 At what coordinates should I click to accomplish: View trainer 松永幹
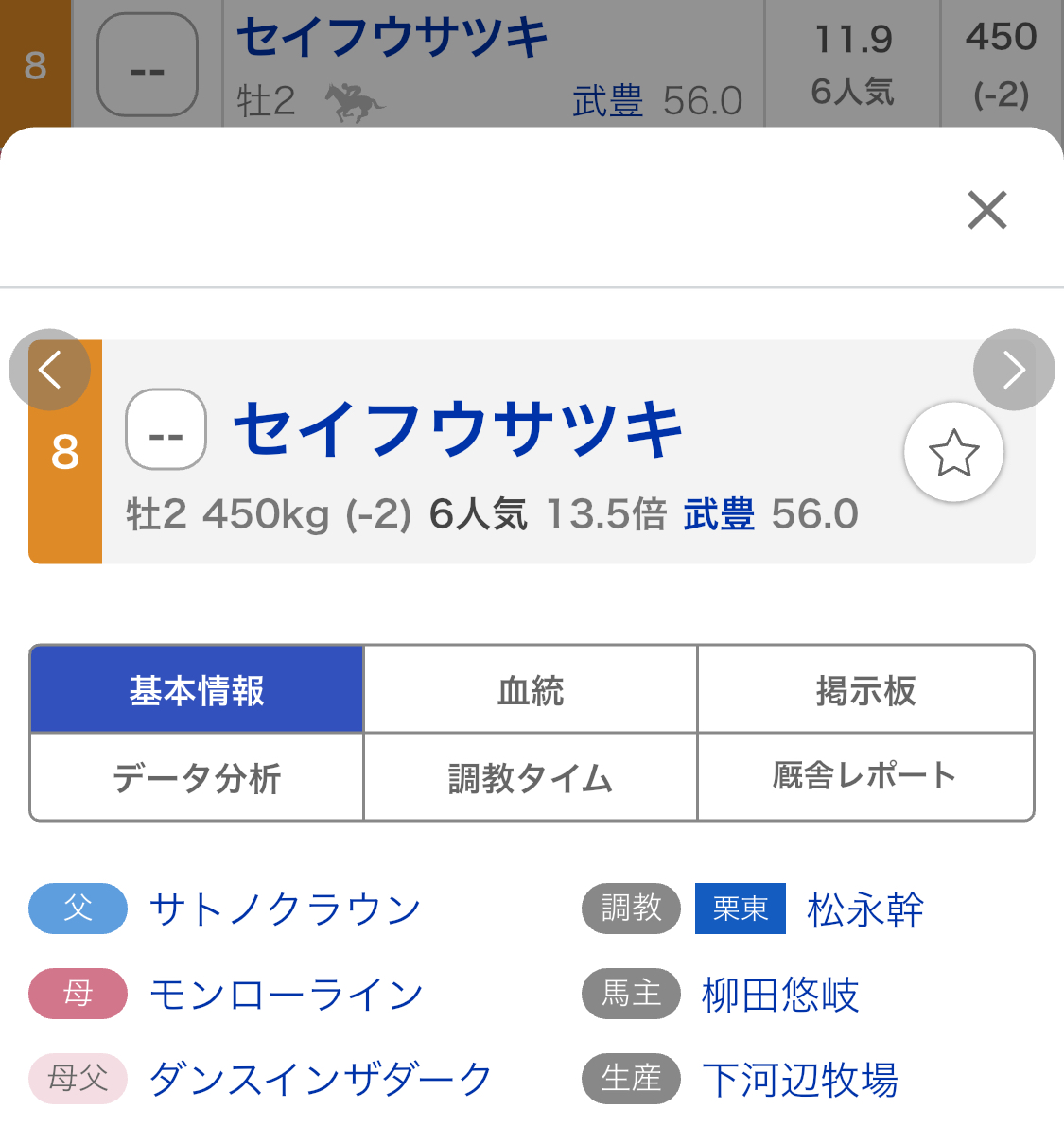(x=865, y=909)
